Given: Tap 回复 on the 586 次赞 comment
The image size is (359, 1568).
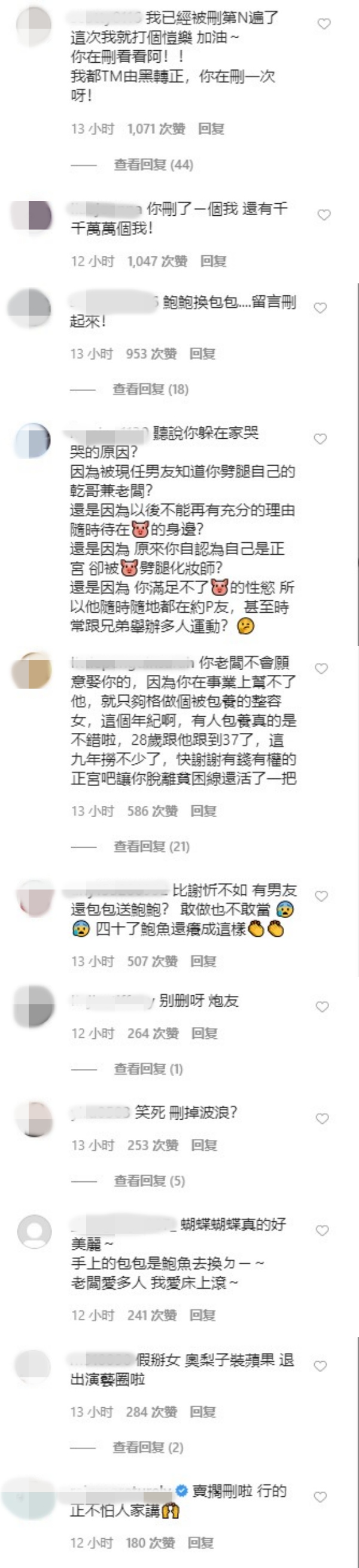Looking at the screenshot, I should (203, 811).
